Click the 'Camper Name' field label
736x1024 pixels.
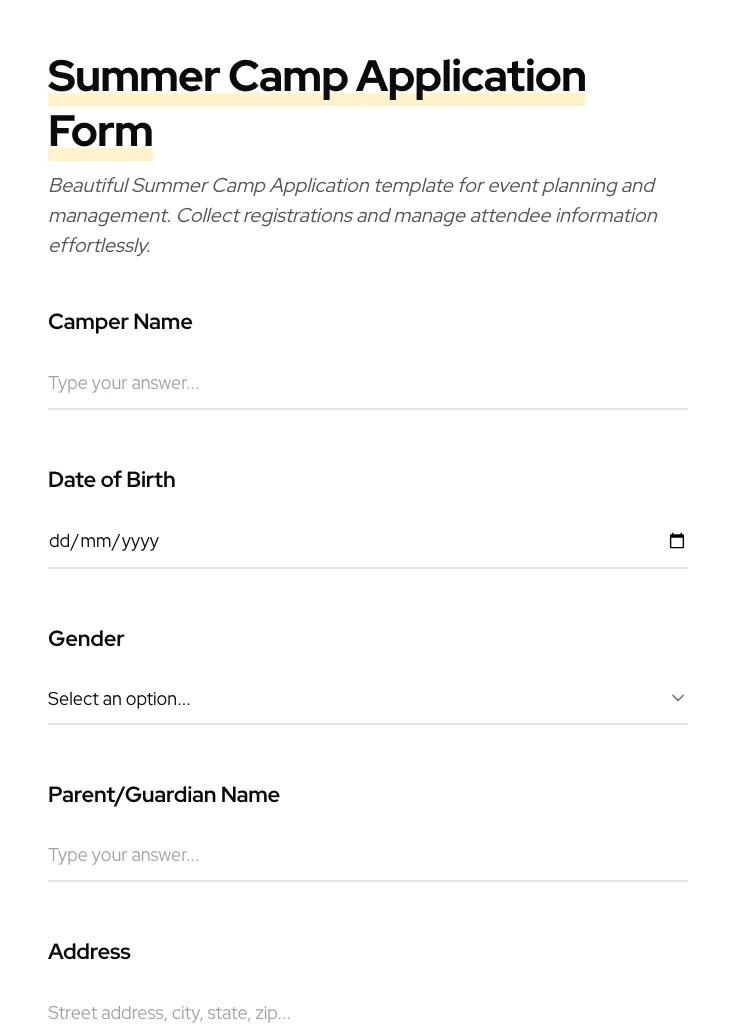point(120,322)
